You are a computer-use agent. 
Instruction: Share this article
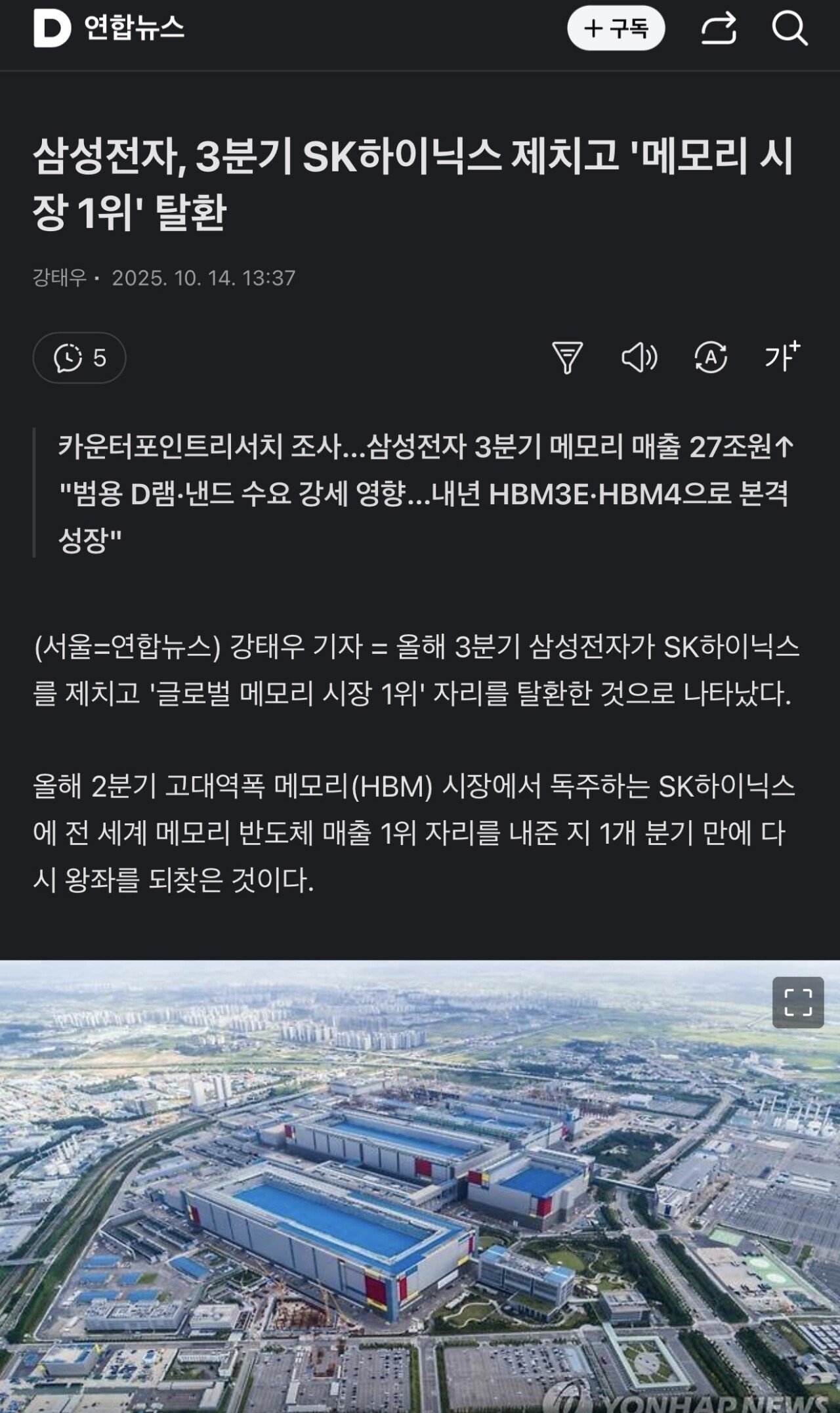[719, 29]
